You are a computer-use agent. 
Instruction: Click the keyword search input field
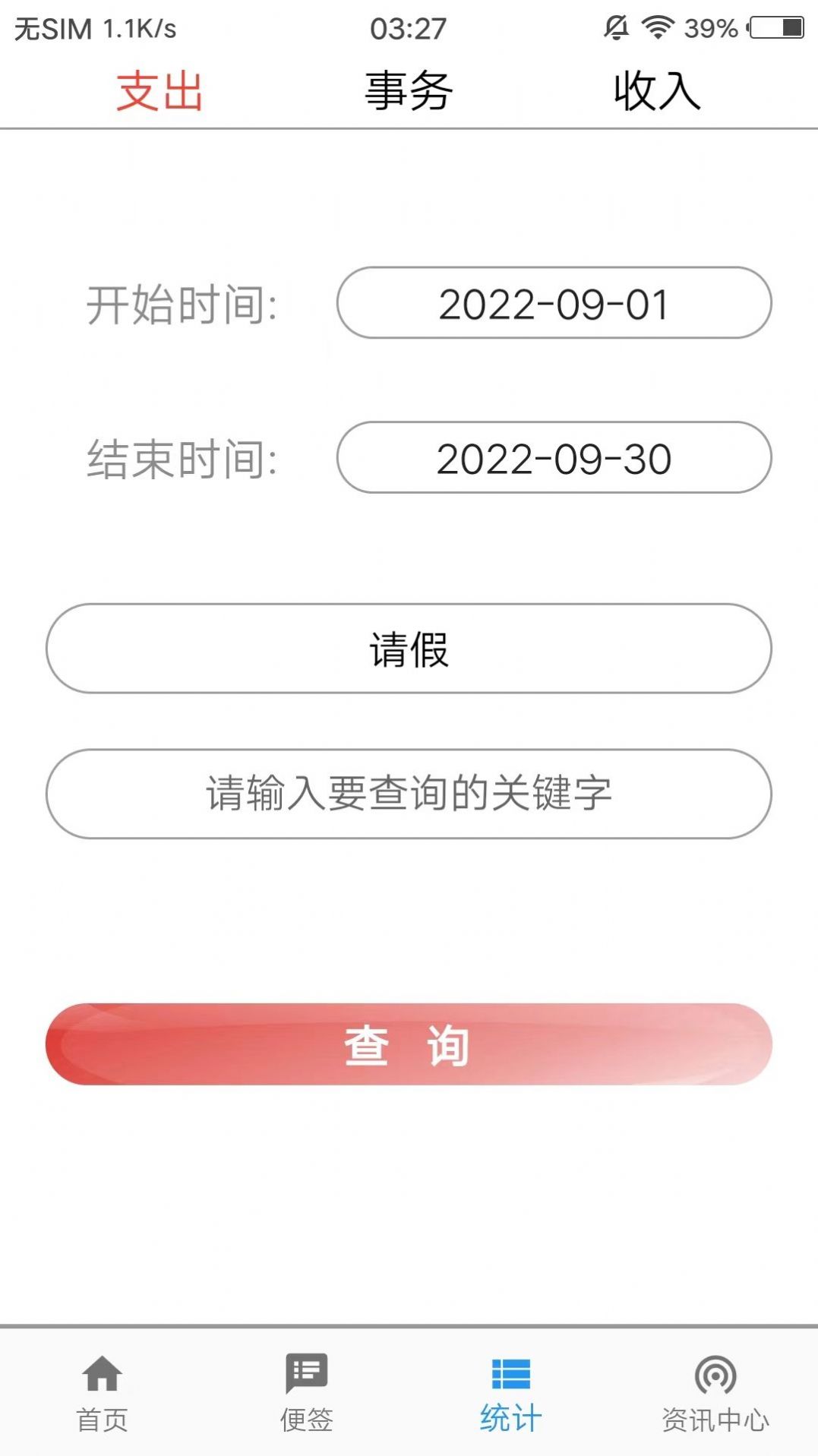409,793
